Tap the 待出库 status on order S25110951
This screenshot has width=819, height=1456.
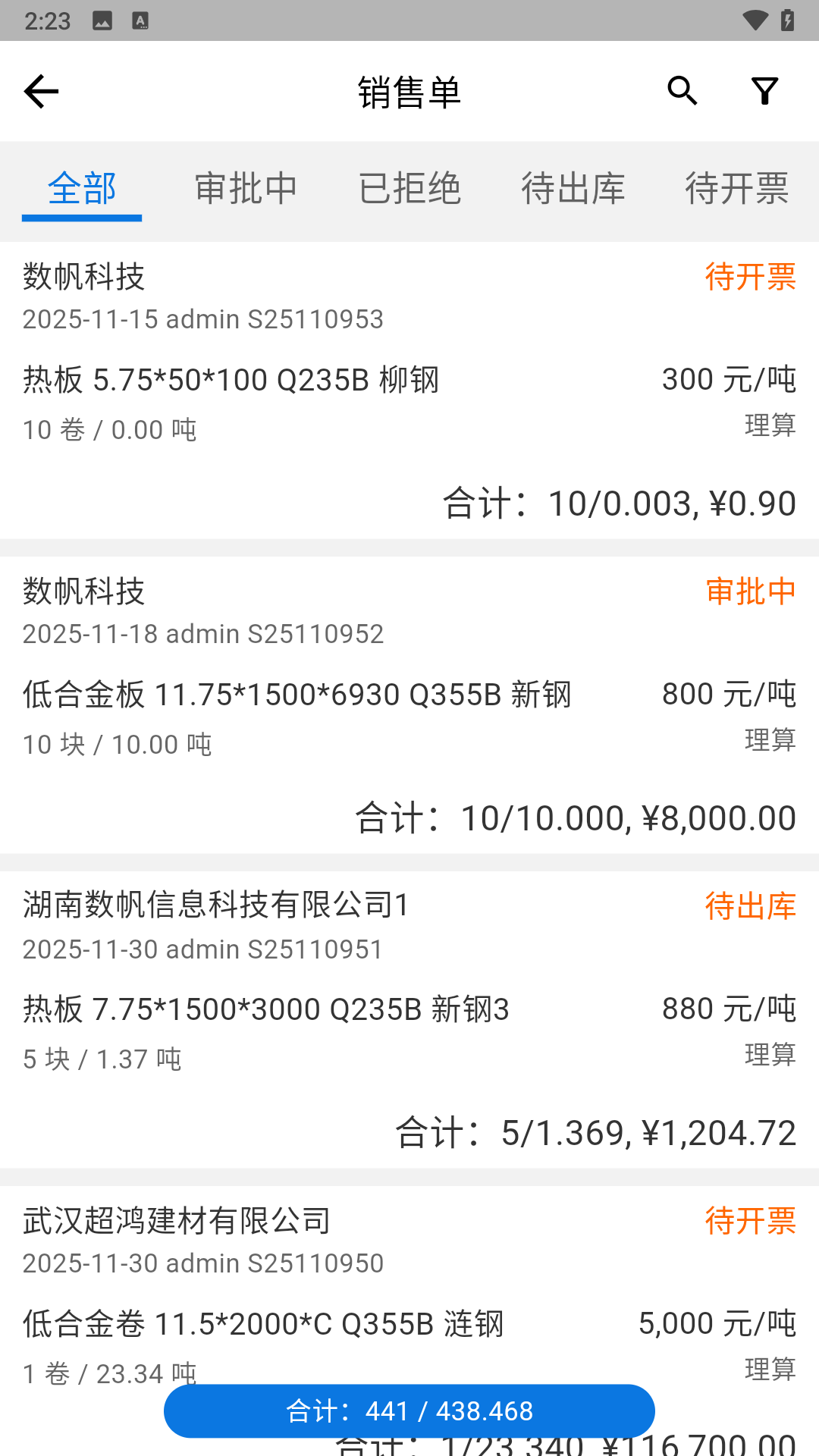click(x=749, y=906)
